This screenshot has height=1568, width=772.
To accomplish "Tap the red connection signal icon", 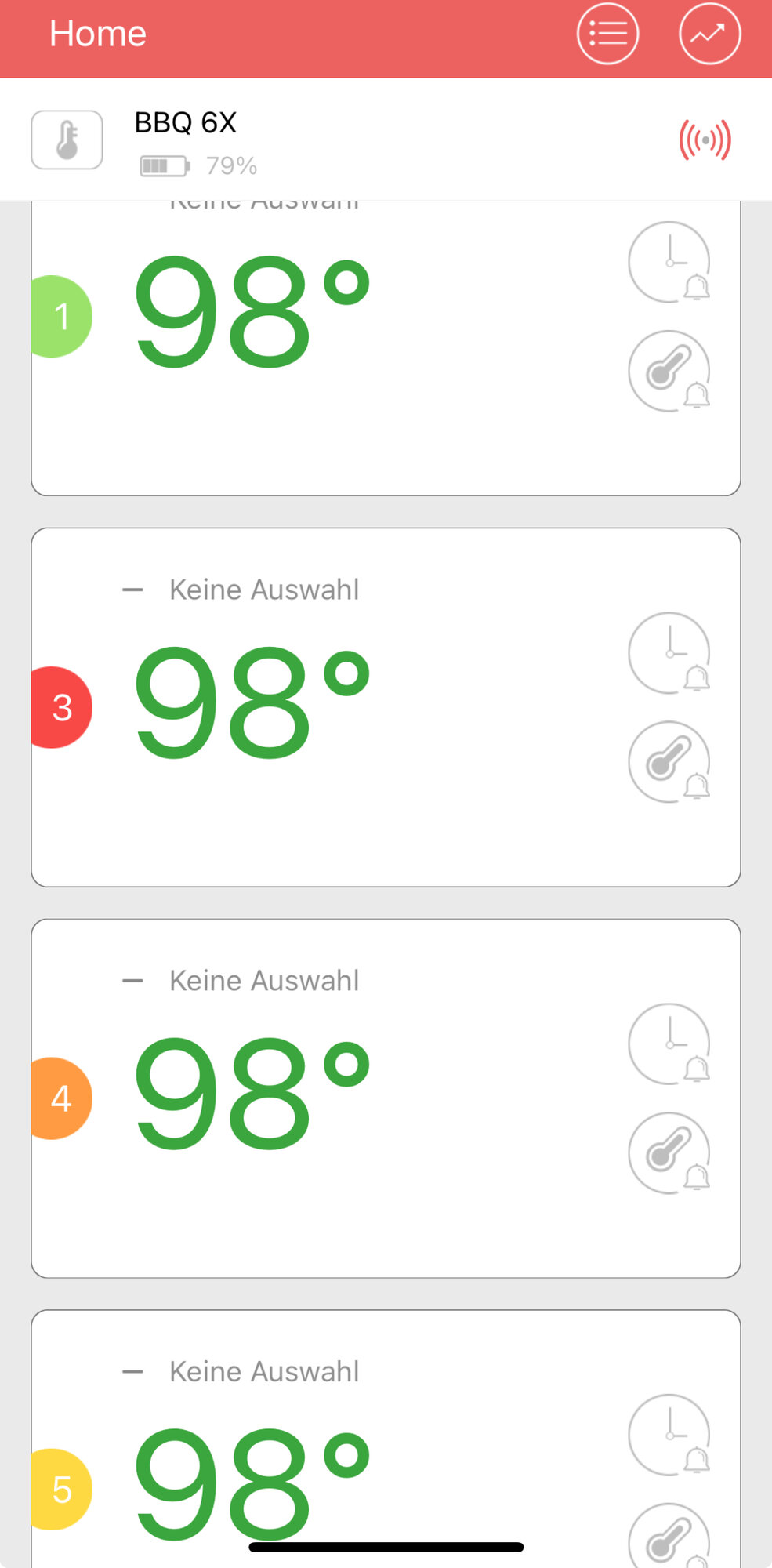I will [705, 140].
